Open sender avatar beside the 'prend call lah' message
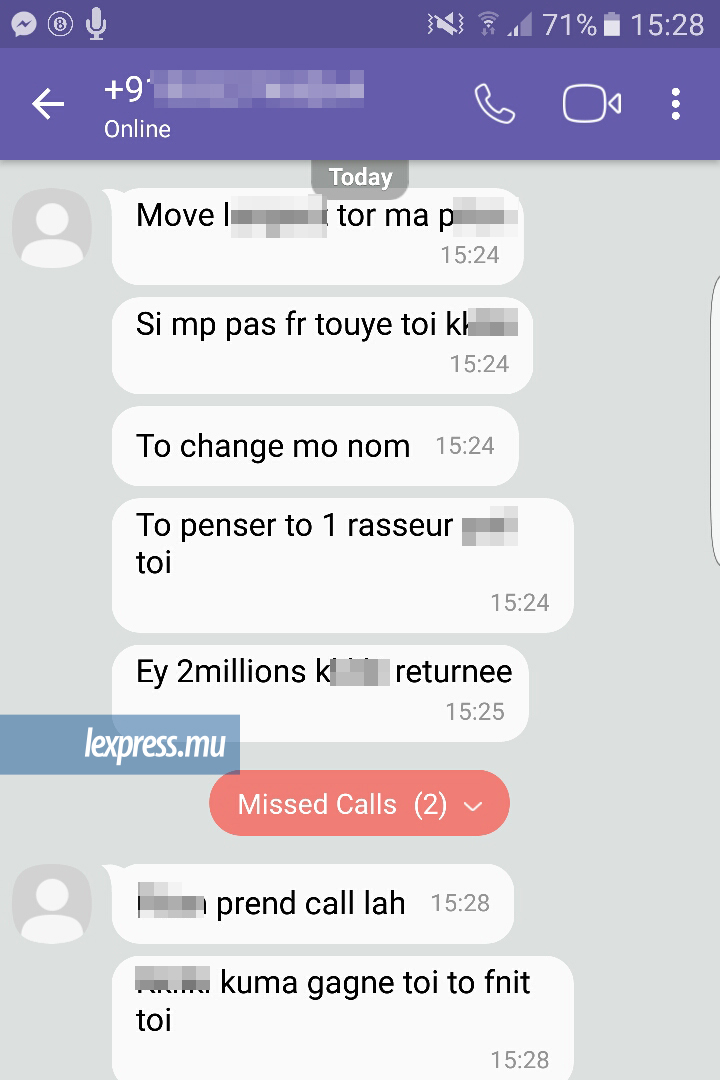 52,903
